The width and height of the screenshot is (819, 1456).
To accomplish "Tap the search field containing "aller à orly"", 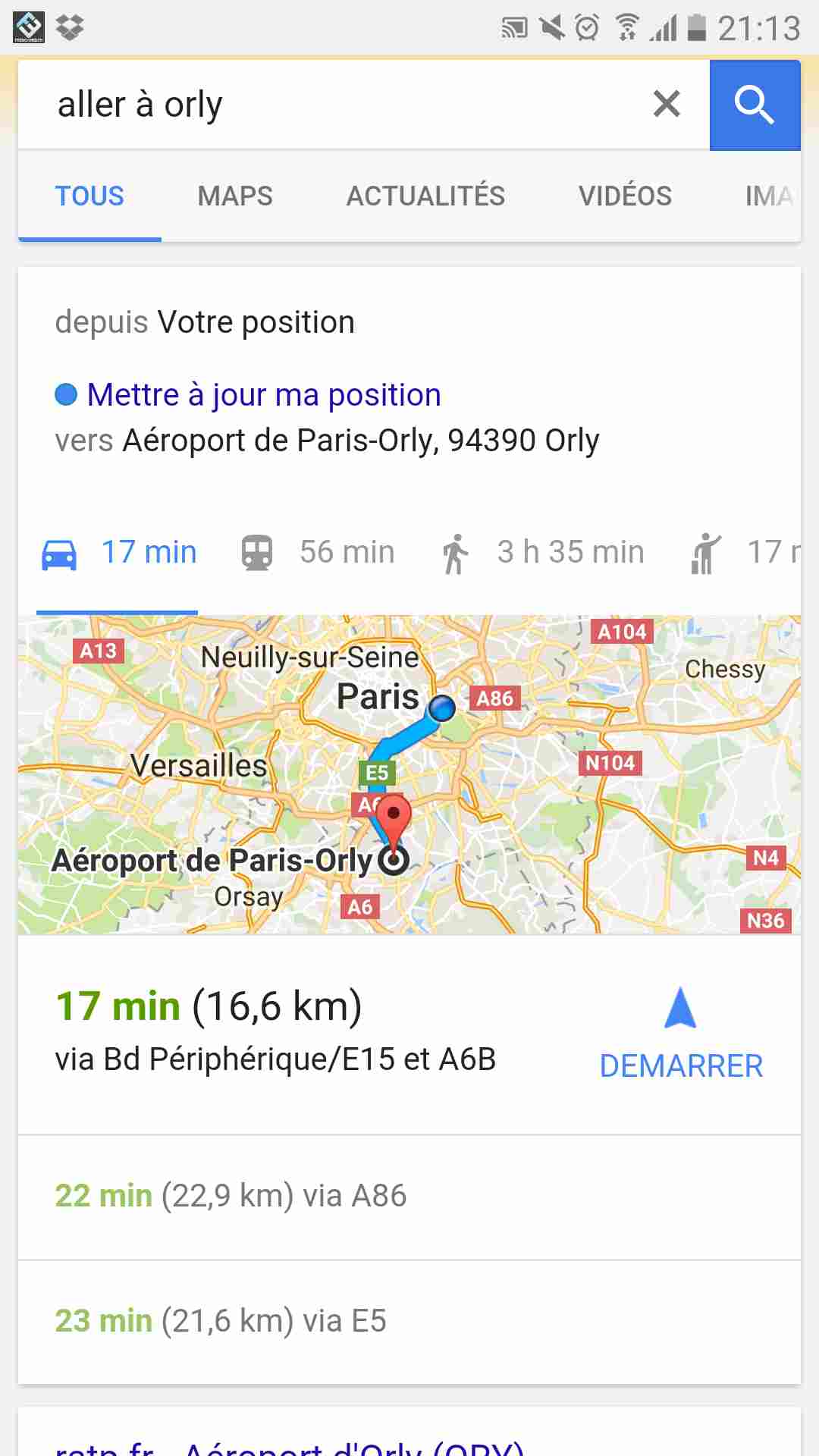I will point(334,105).
